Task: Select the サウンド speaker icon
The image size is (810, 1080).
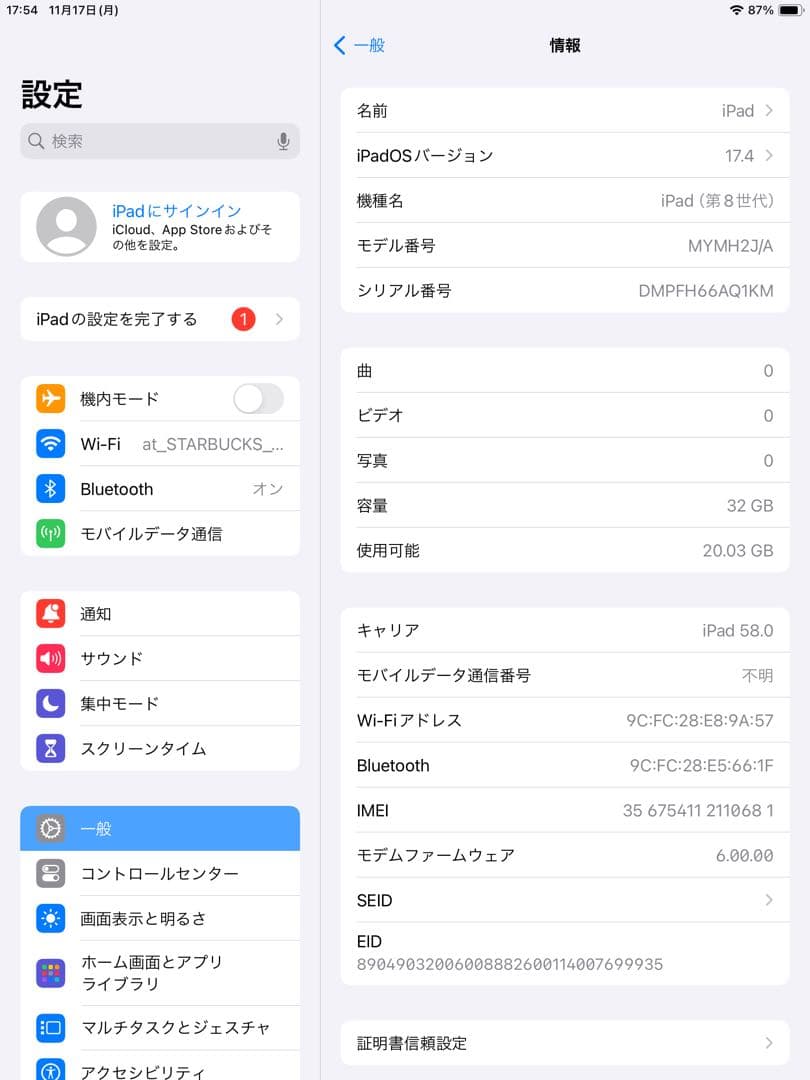Action: tap(50, 658)
